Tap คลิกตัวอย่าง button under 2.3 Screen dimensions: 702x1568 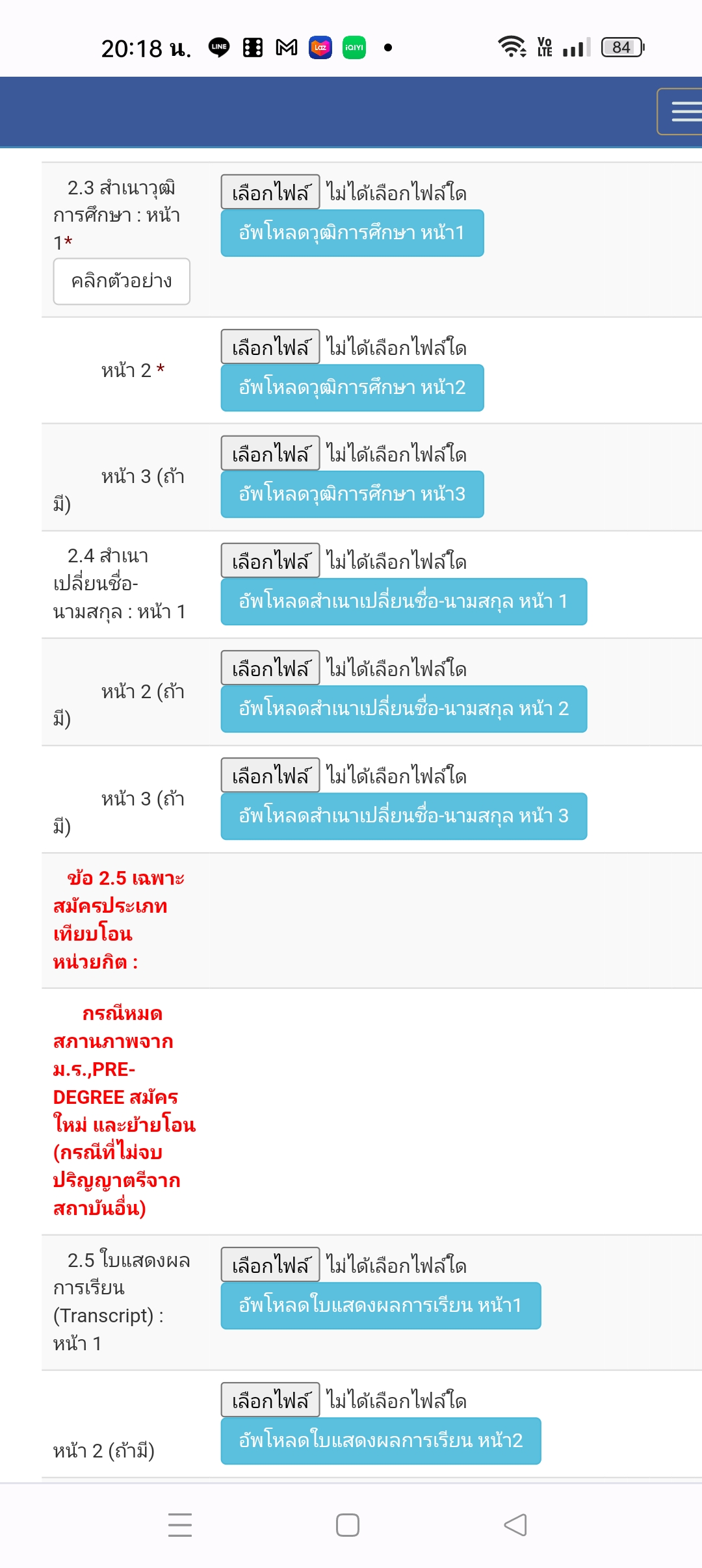[122, 281]
